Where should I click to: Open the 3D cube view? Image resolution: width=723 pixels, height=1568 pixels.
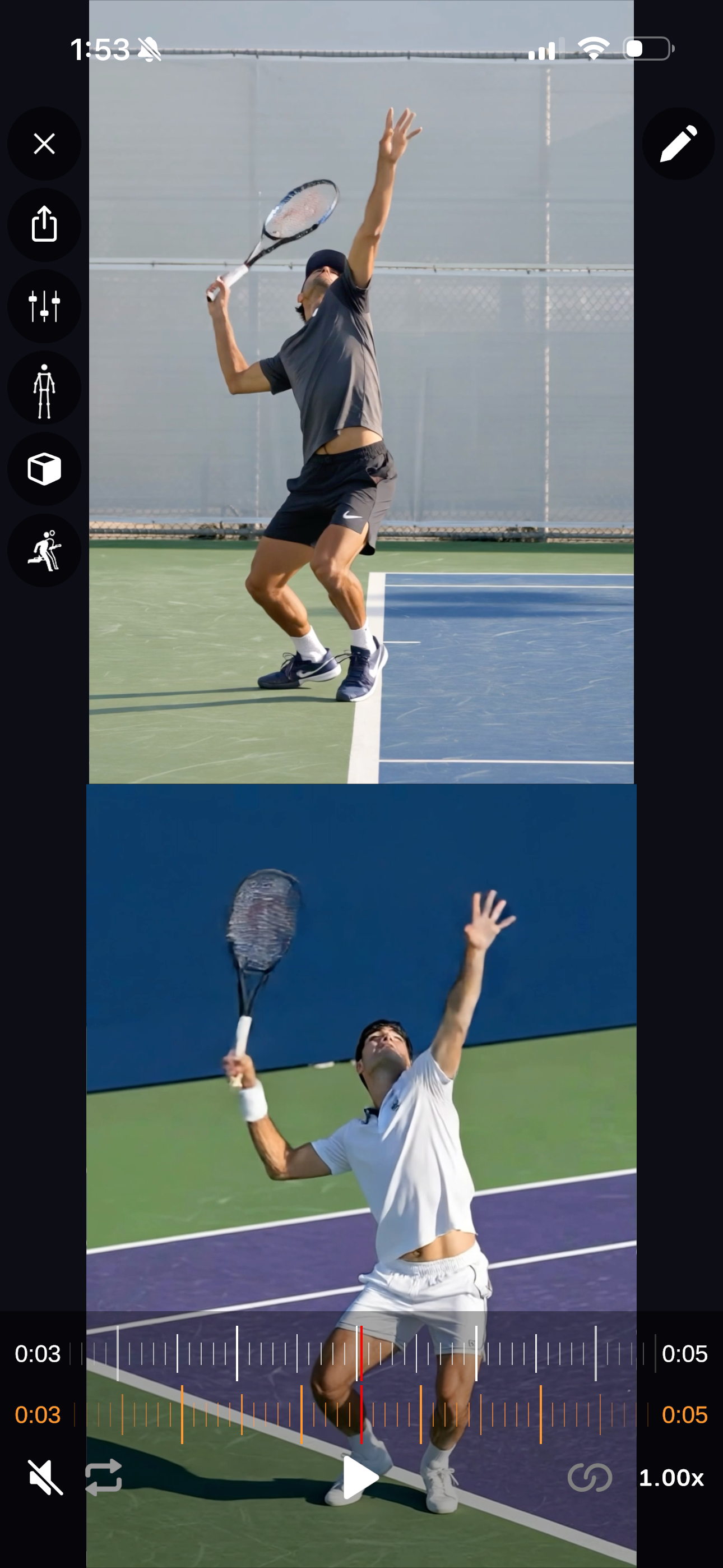(x=44, y=469)
